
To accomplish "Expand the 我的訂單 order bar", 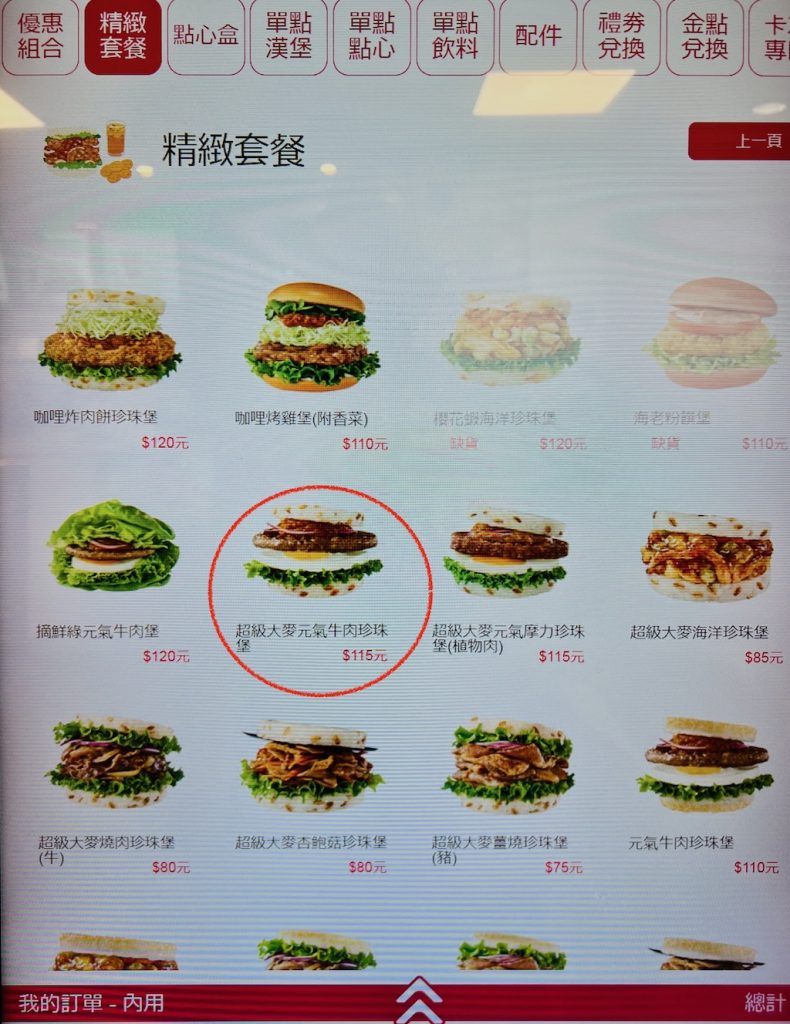I will [x=419, y=1000].
